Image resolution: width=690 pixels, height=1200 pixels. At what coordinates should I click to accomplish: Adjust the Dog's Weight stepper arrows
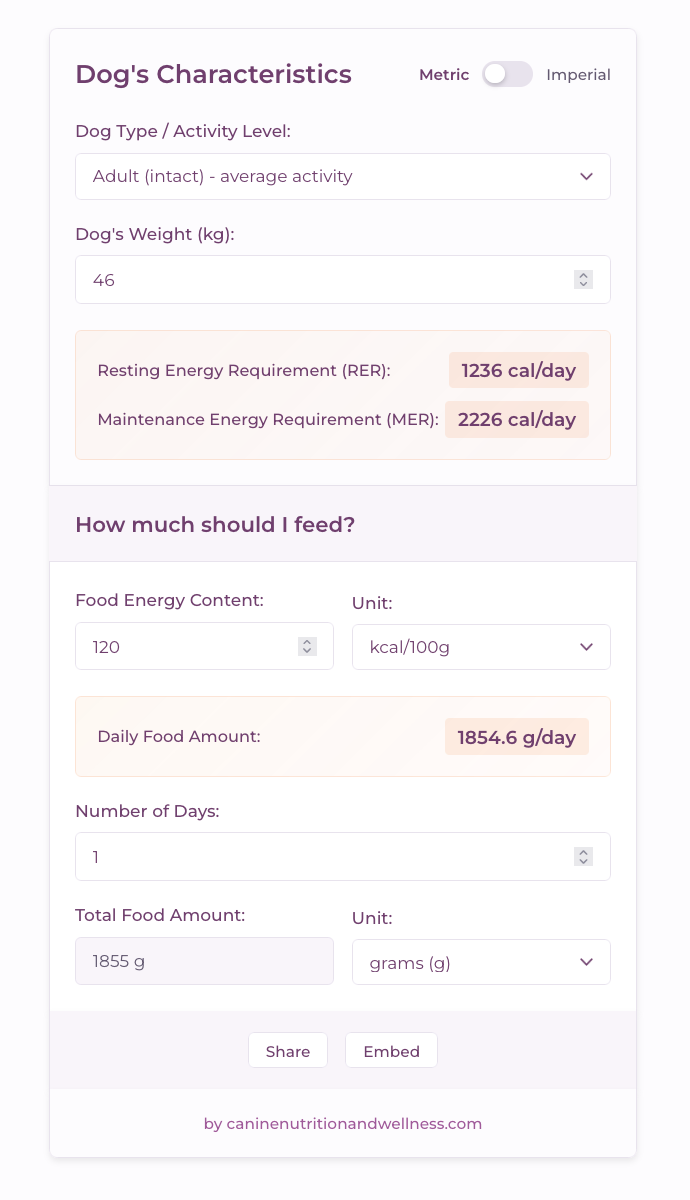pyautogui.click(x=584, y=280)
